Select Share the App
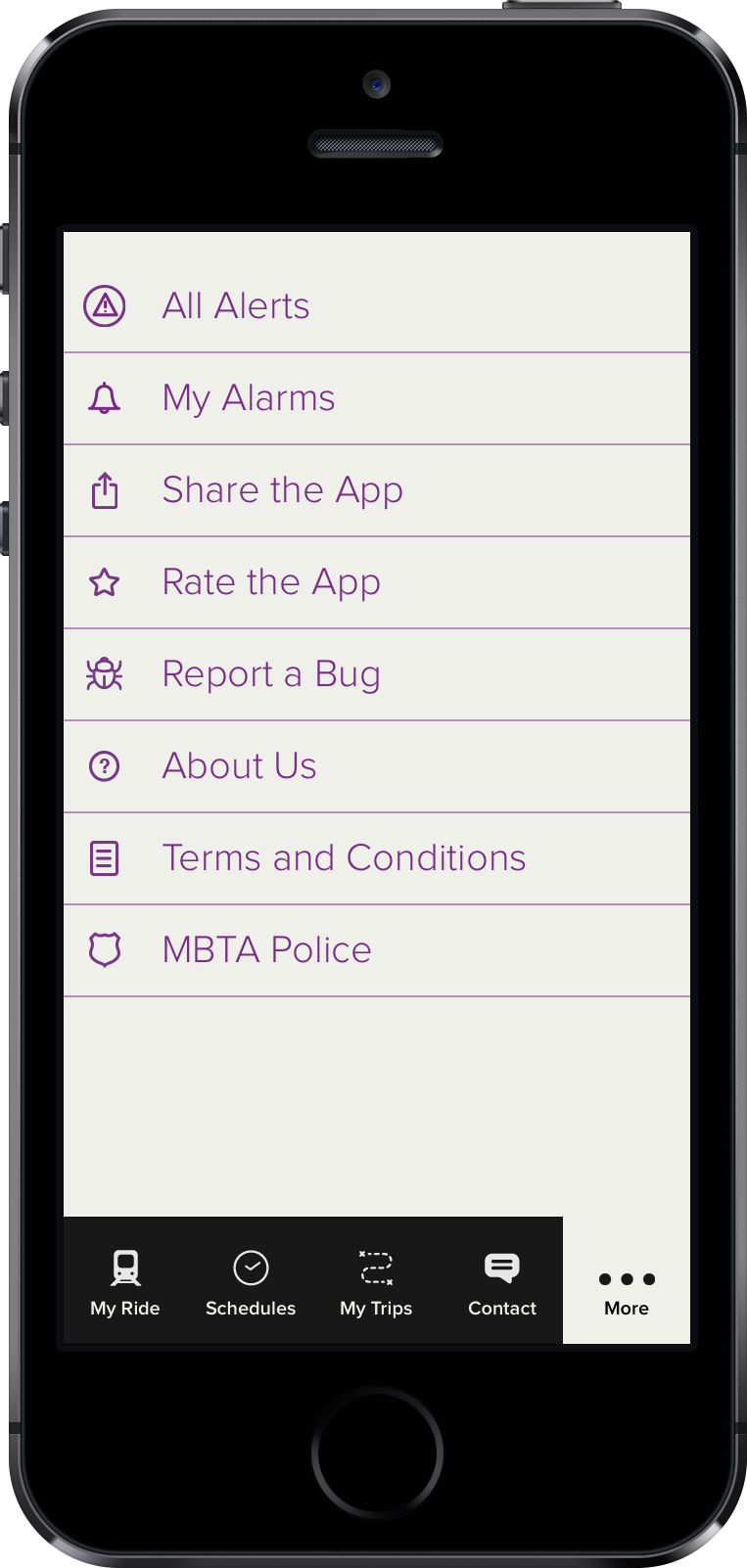This screenshot has width=747, height=1568. pyautogui.click(x=377, y=490)
